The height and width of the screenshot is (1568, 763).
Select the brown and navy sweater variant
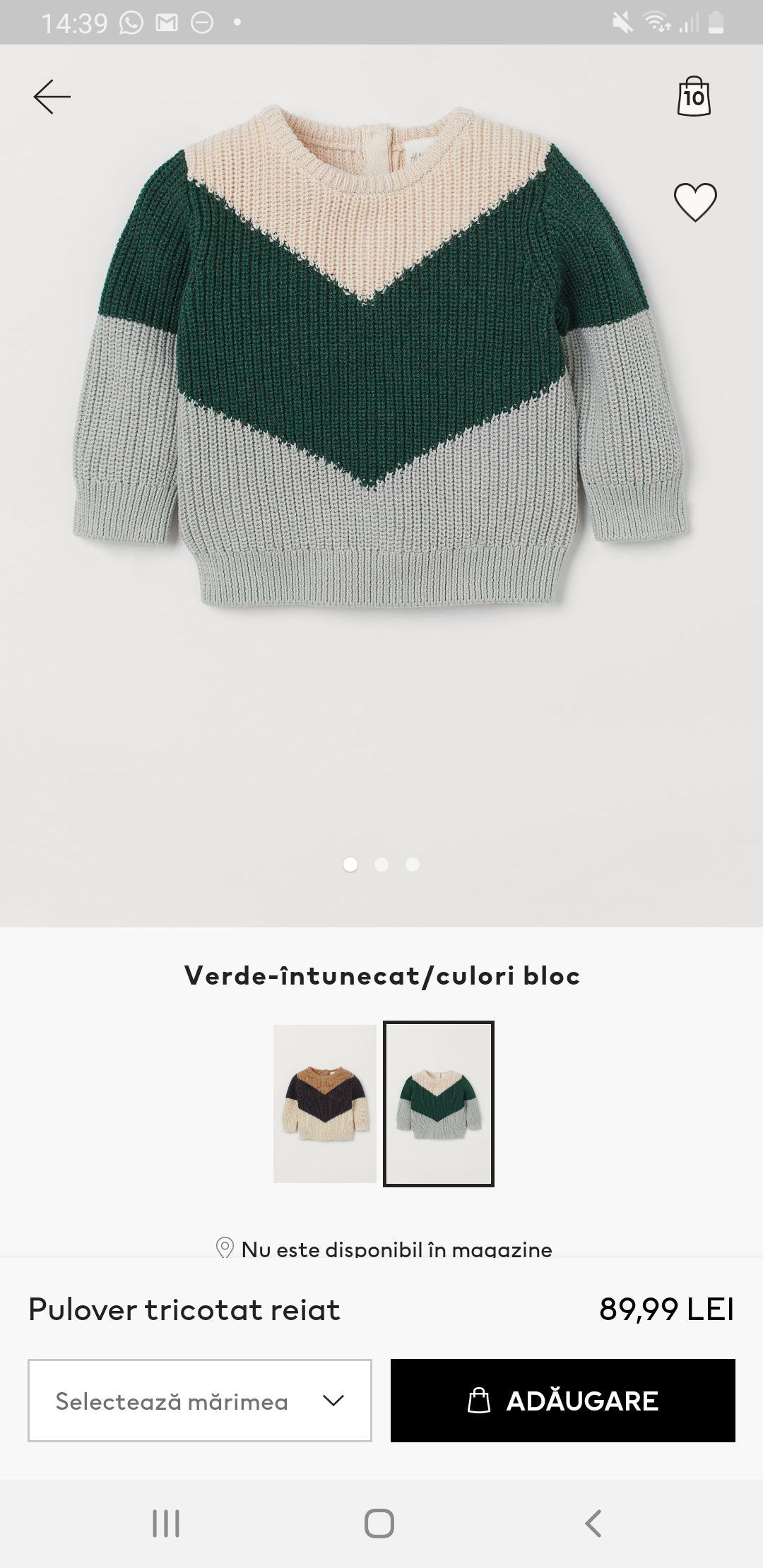tap(325, 1103)
